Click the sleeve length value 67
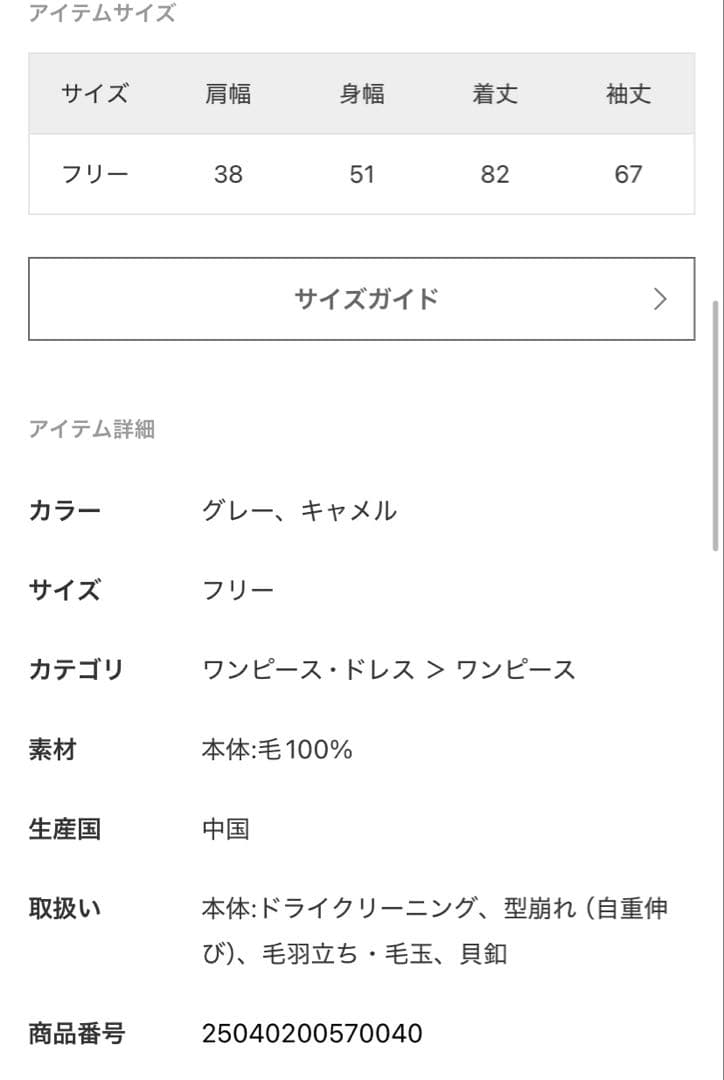Viewport: 724px width, 1080px height. click(628, 174)
